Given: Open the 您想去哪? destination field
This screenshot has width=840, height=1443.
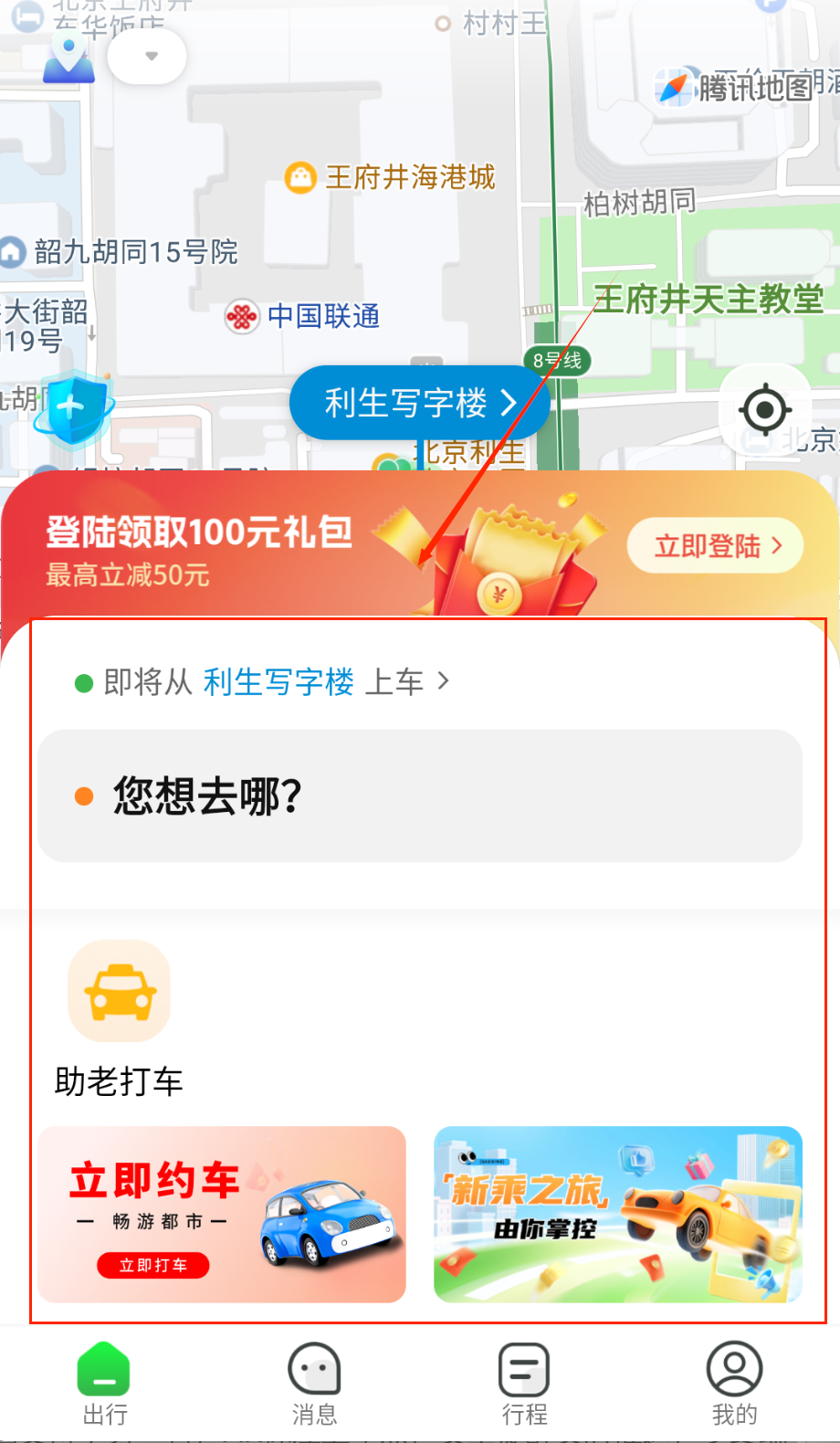Looking at the screenshot, I should click(420, 795).
